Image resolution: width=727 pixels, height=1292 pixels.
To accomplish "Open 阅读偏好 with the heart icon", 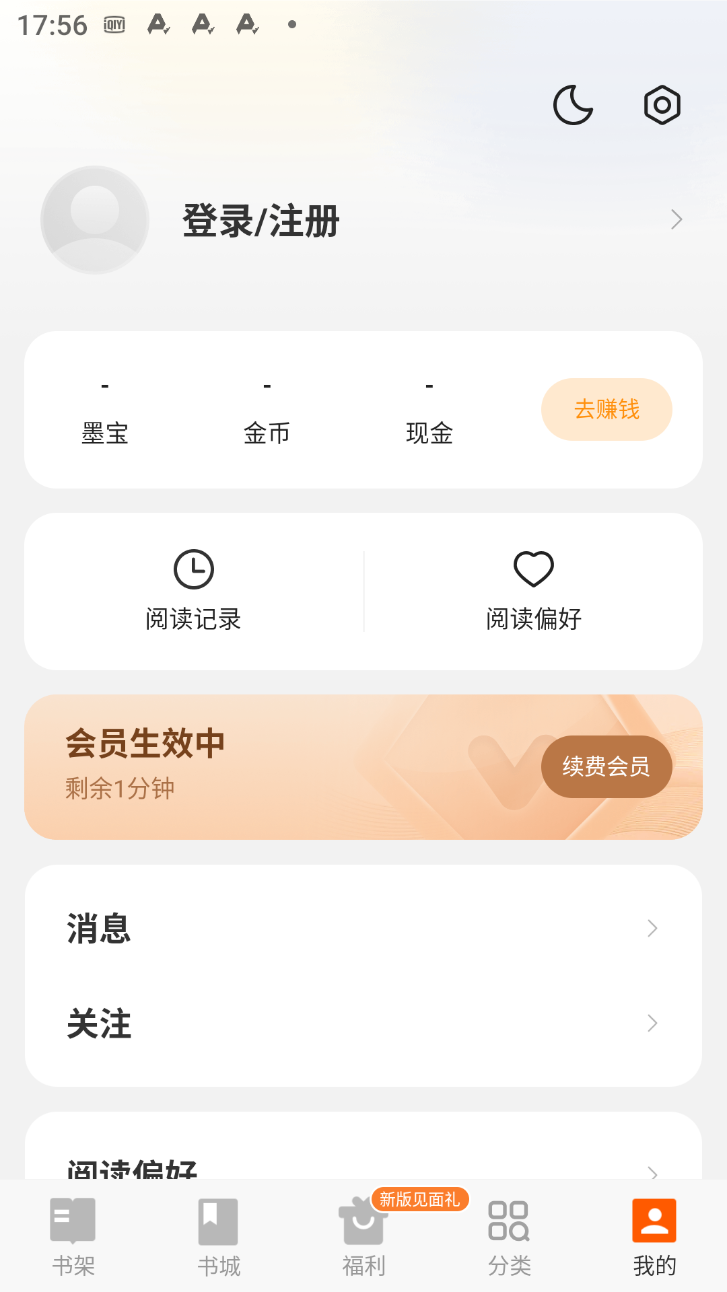I will [533, 591].
